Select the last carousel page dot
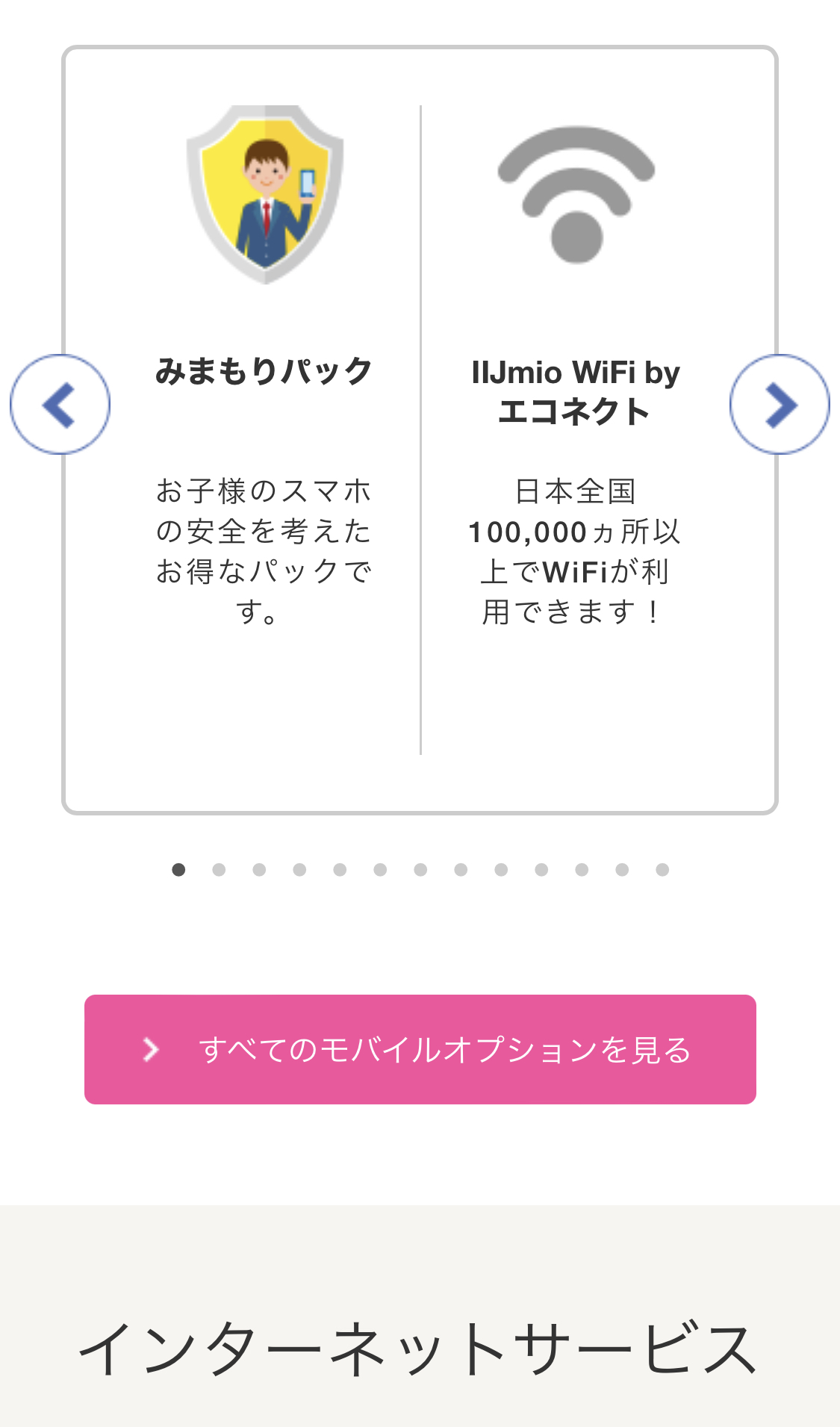The height and width of the screenshot is (1427, 840). tap(662, 870)
